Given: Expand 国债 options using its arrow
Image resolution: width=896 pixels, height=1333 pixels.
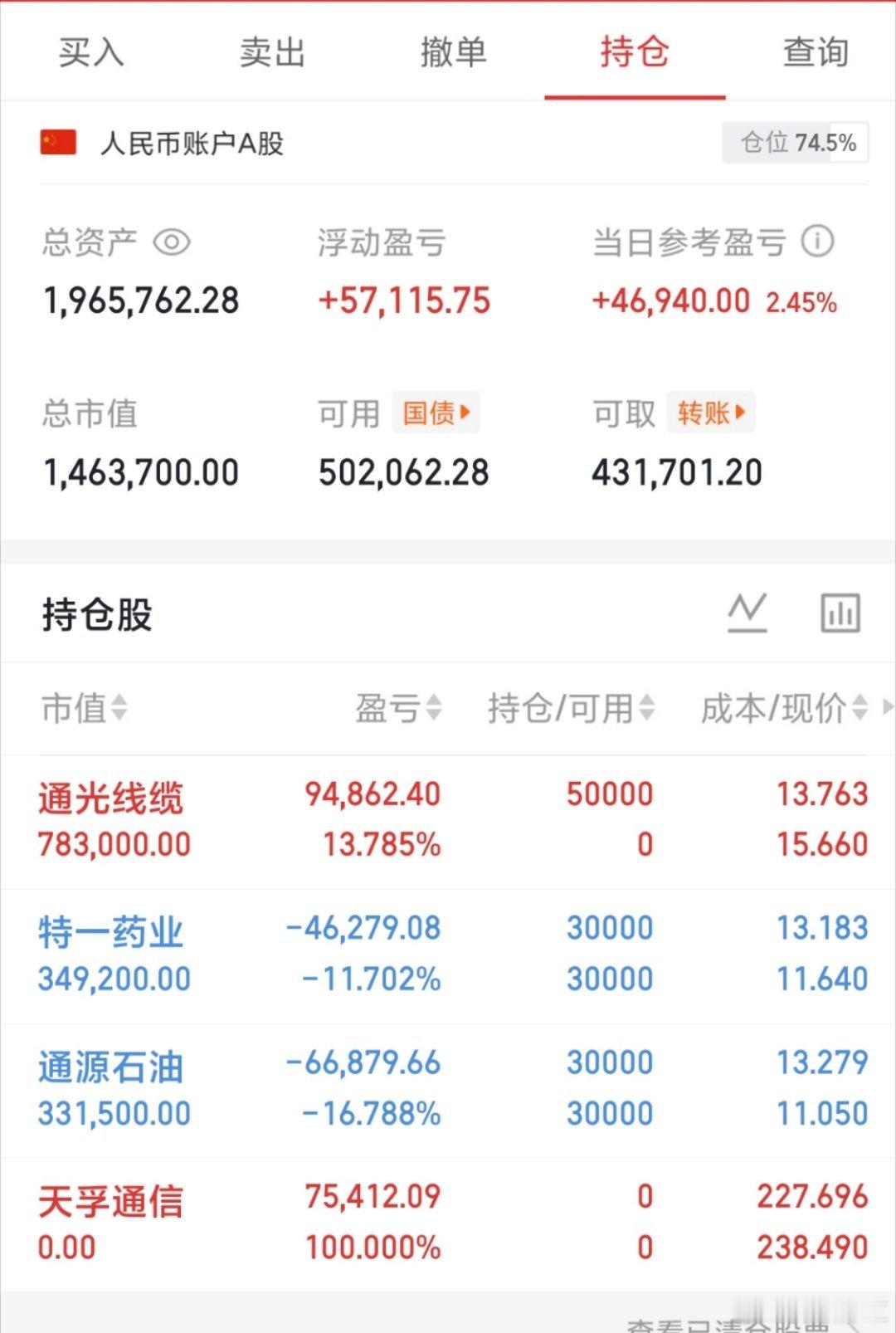Looking at the screenshot, I should (x=465, y=413).
